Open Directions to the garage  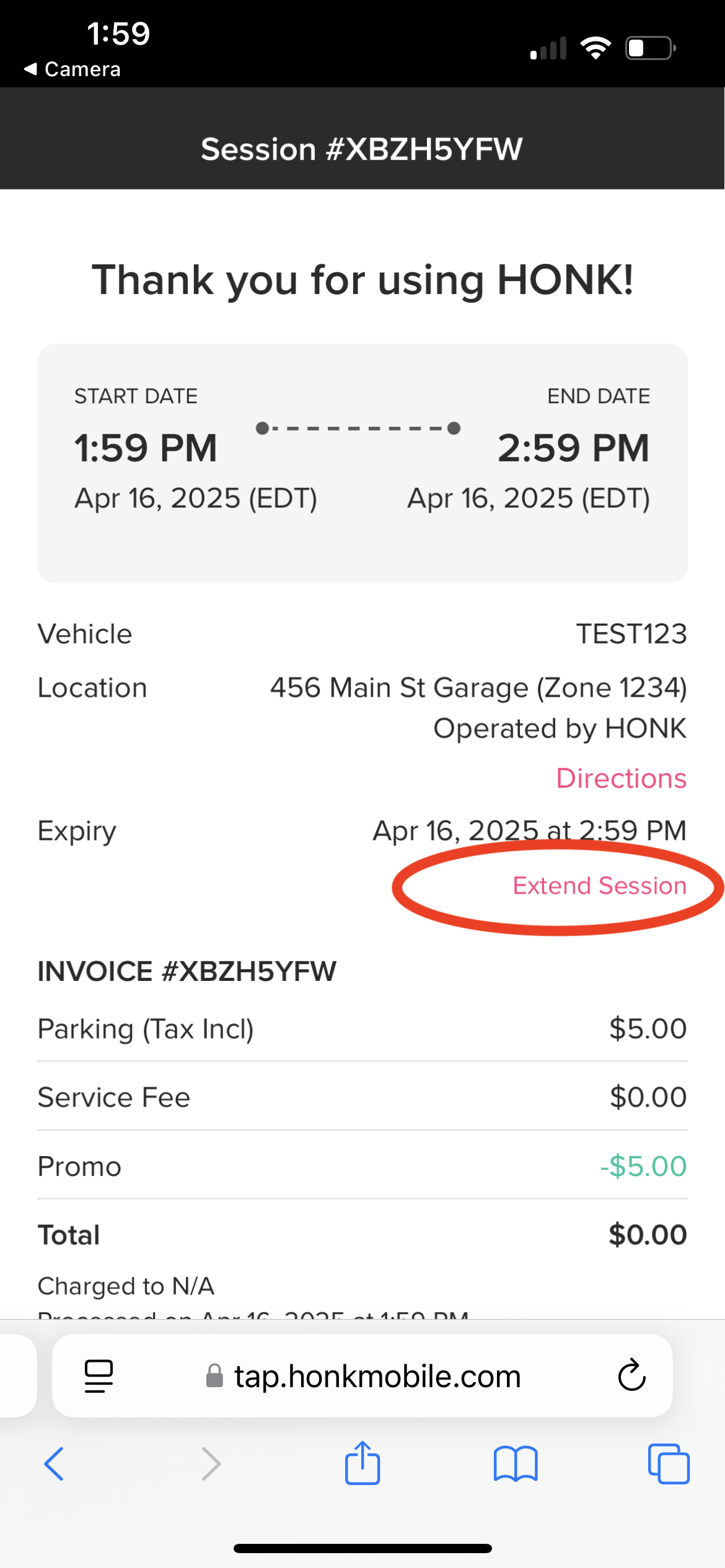pos(621,778)
